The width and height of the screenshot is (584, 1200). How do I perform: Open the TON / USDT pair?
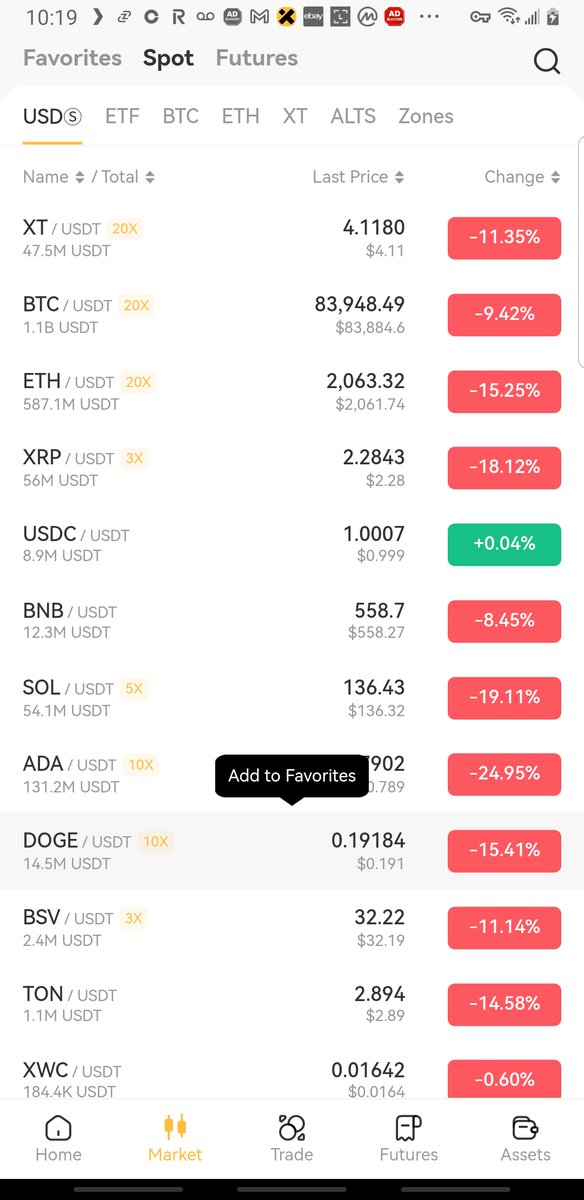click(x=292, y=1003)
